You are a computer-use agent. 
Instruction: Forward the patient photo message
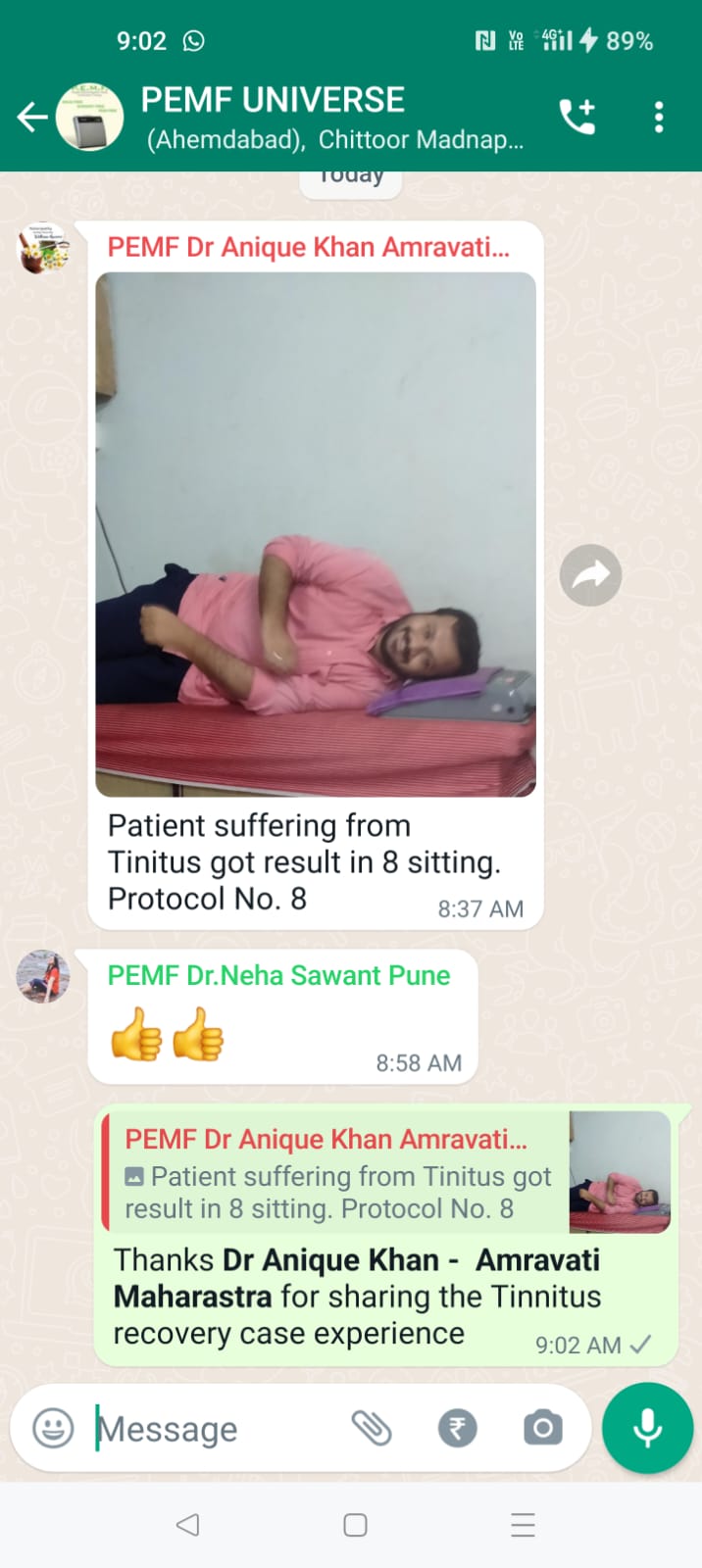pos(590,574)
